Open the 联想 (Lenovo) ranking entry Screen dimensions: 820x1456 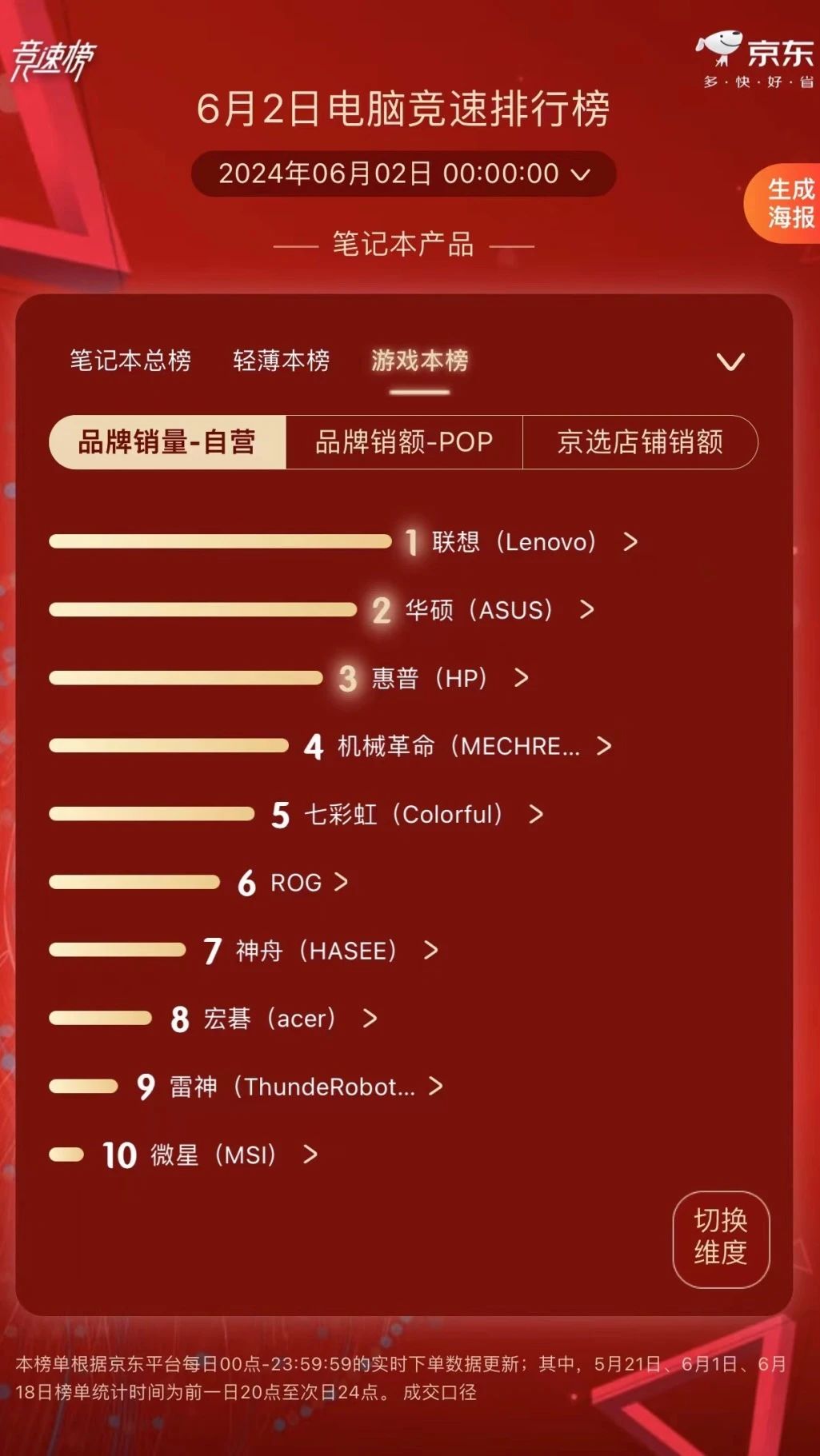pyautogui.click(x=514, y=542)
